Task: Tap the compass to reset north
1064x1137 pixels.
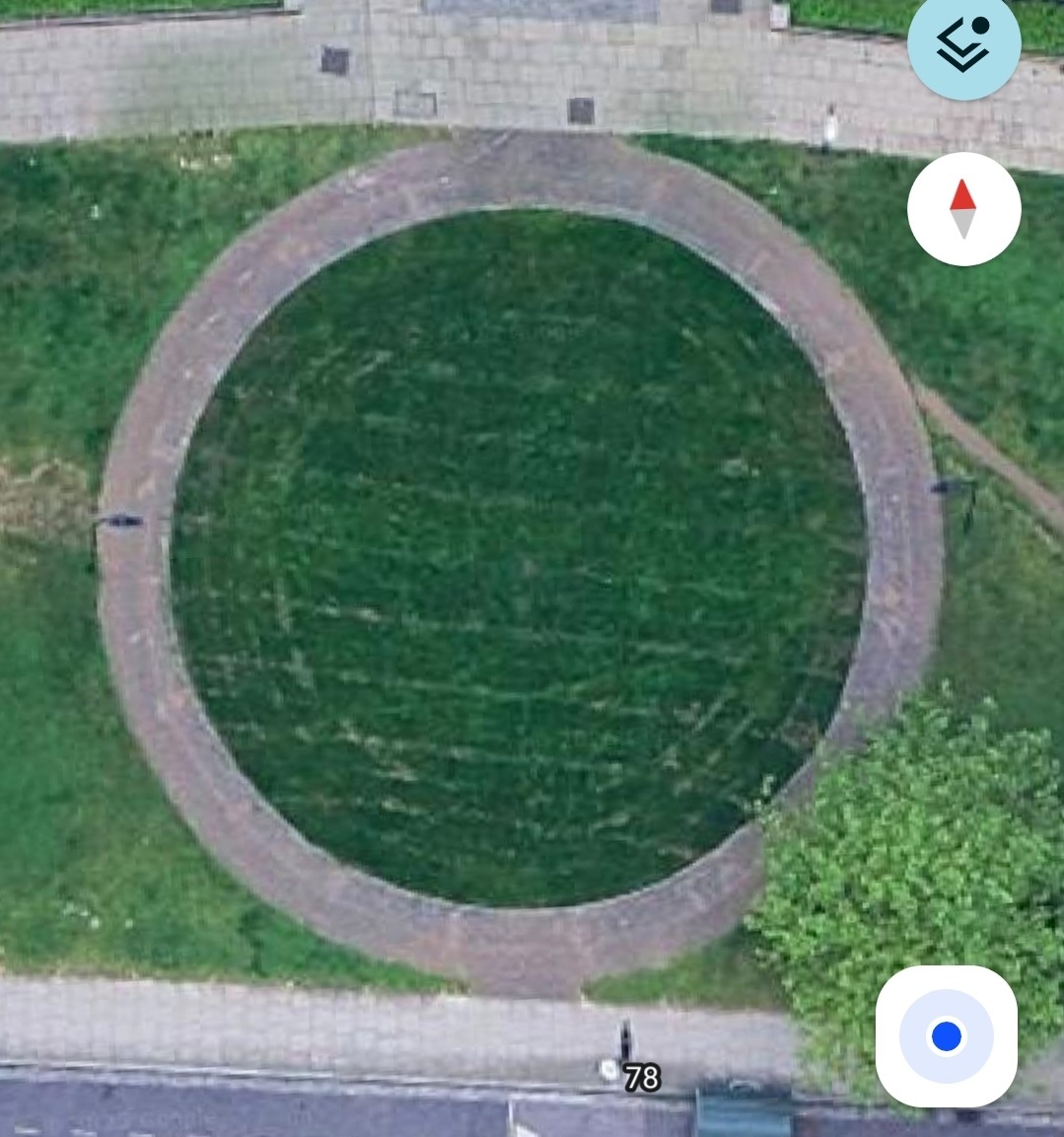Action: tap(962, 209)
